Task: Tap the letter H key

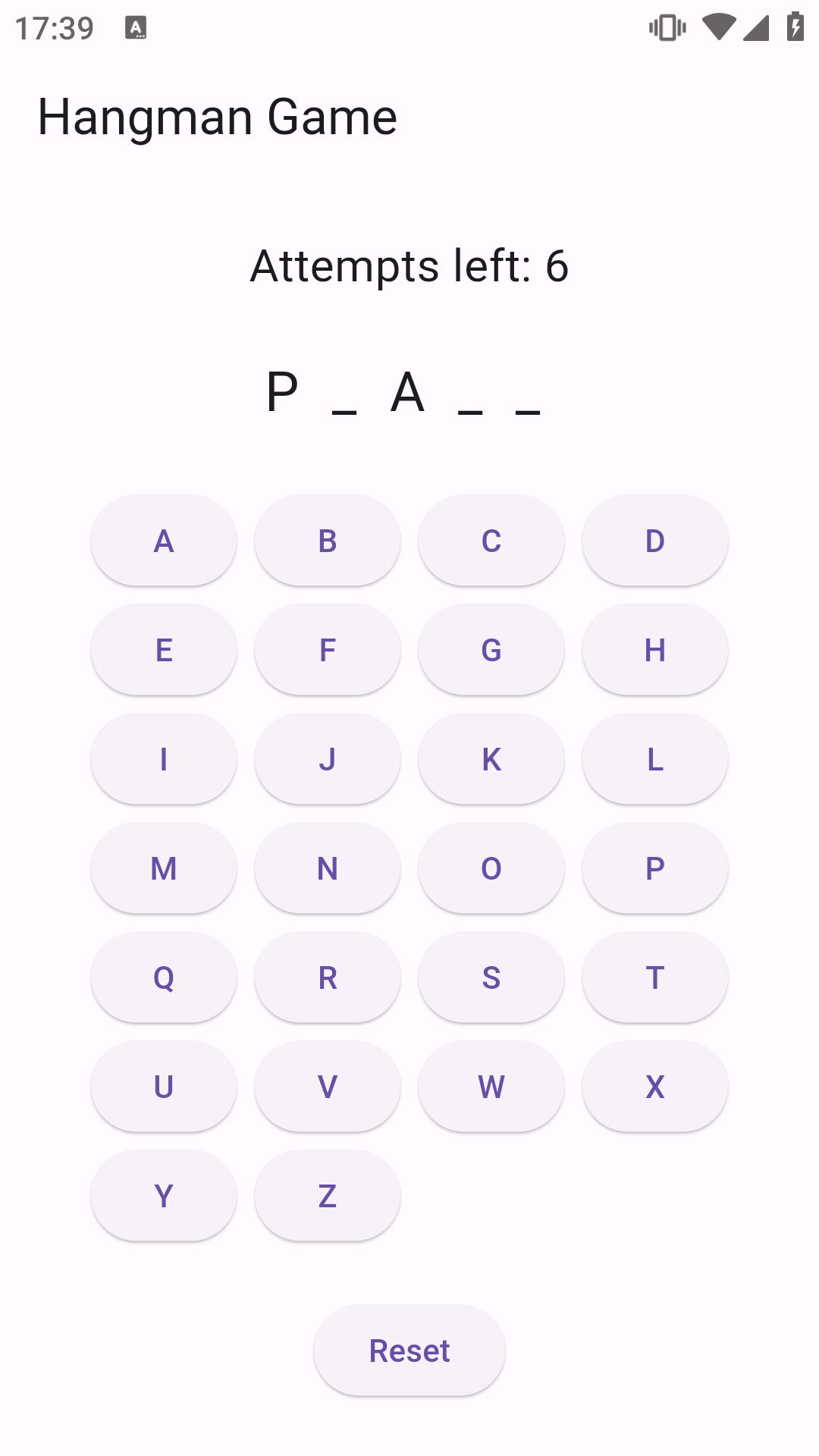Action: [x=655, y=650]
